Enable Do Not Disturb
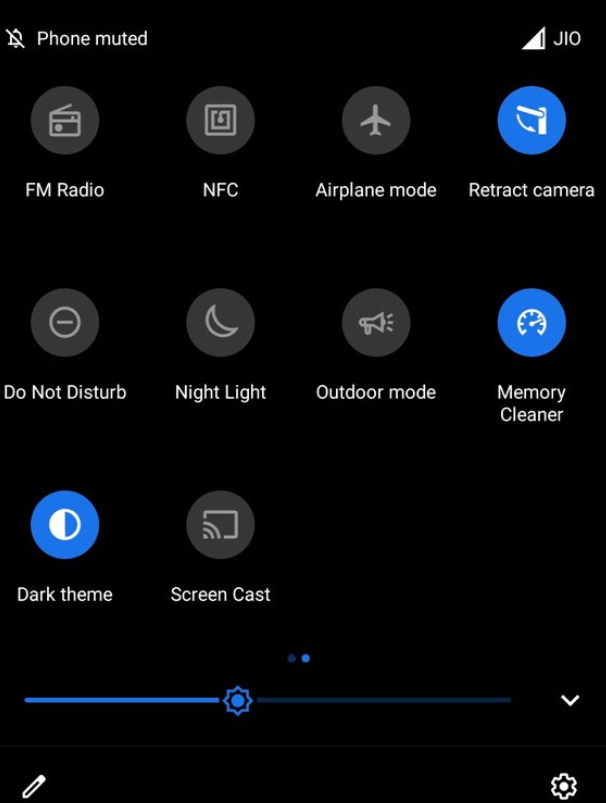Image resolution: width=606 pixels, height=803 pixels. (65, 323)
